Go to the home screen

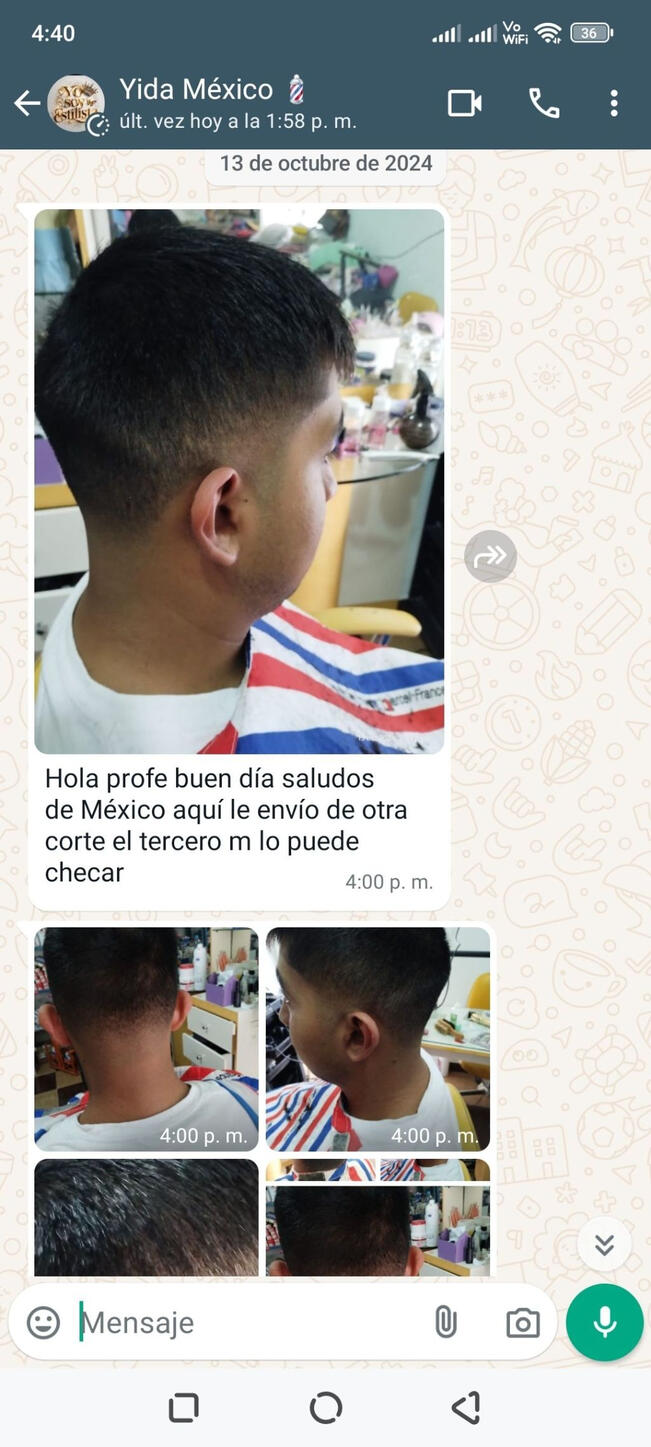(326, 1408)
